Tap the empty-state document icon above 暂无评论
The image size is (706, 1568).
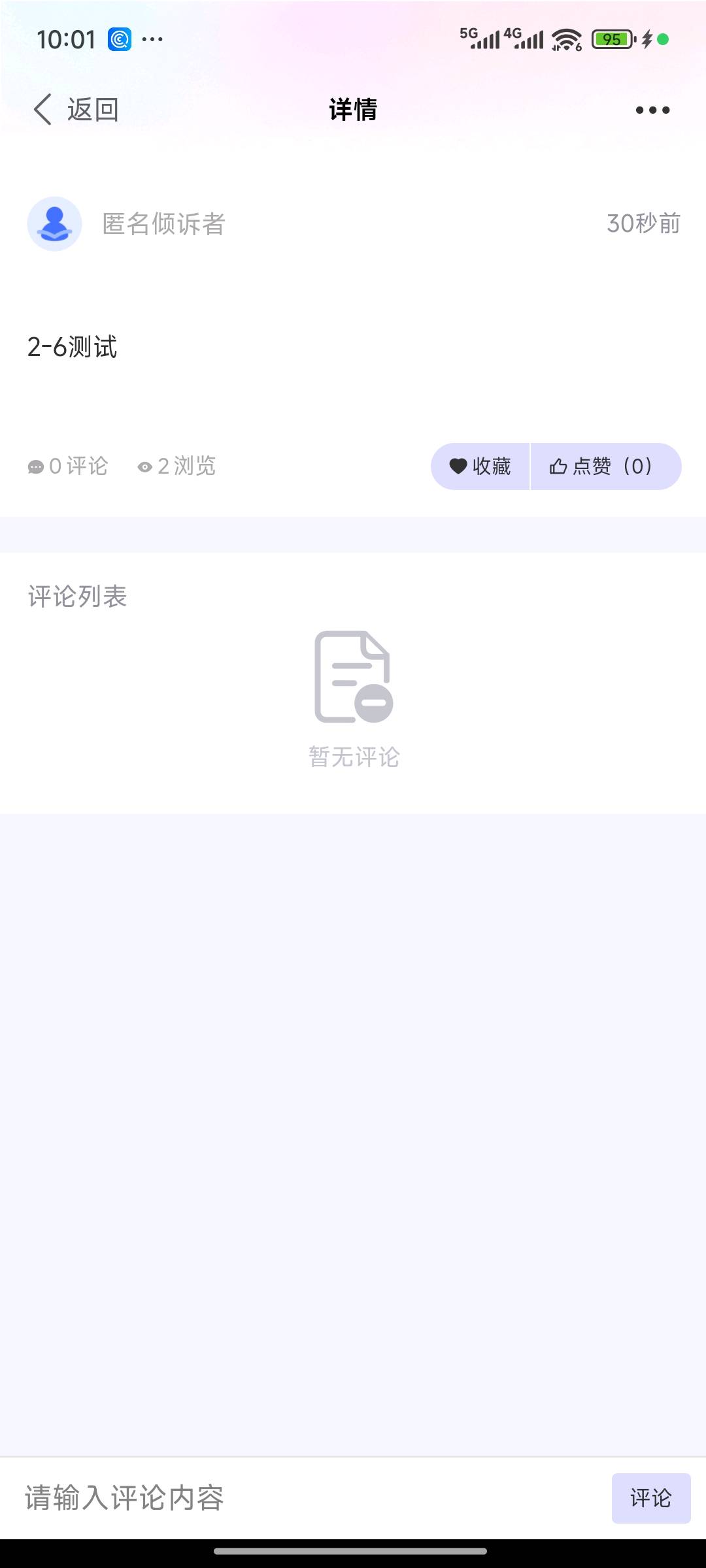click(353, 679)
